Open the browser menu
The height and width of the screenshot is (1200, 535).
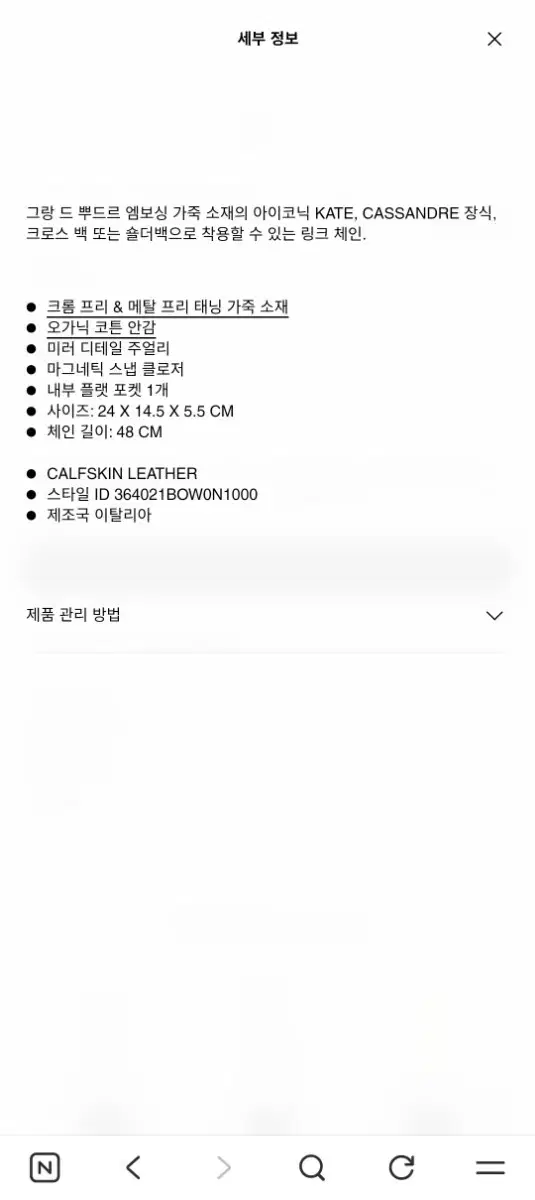(x=490, y=1167)
